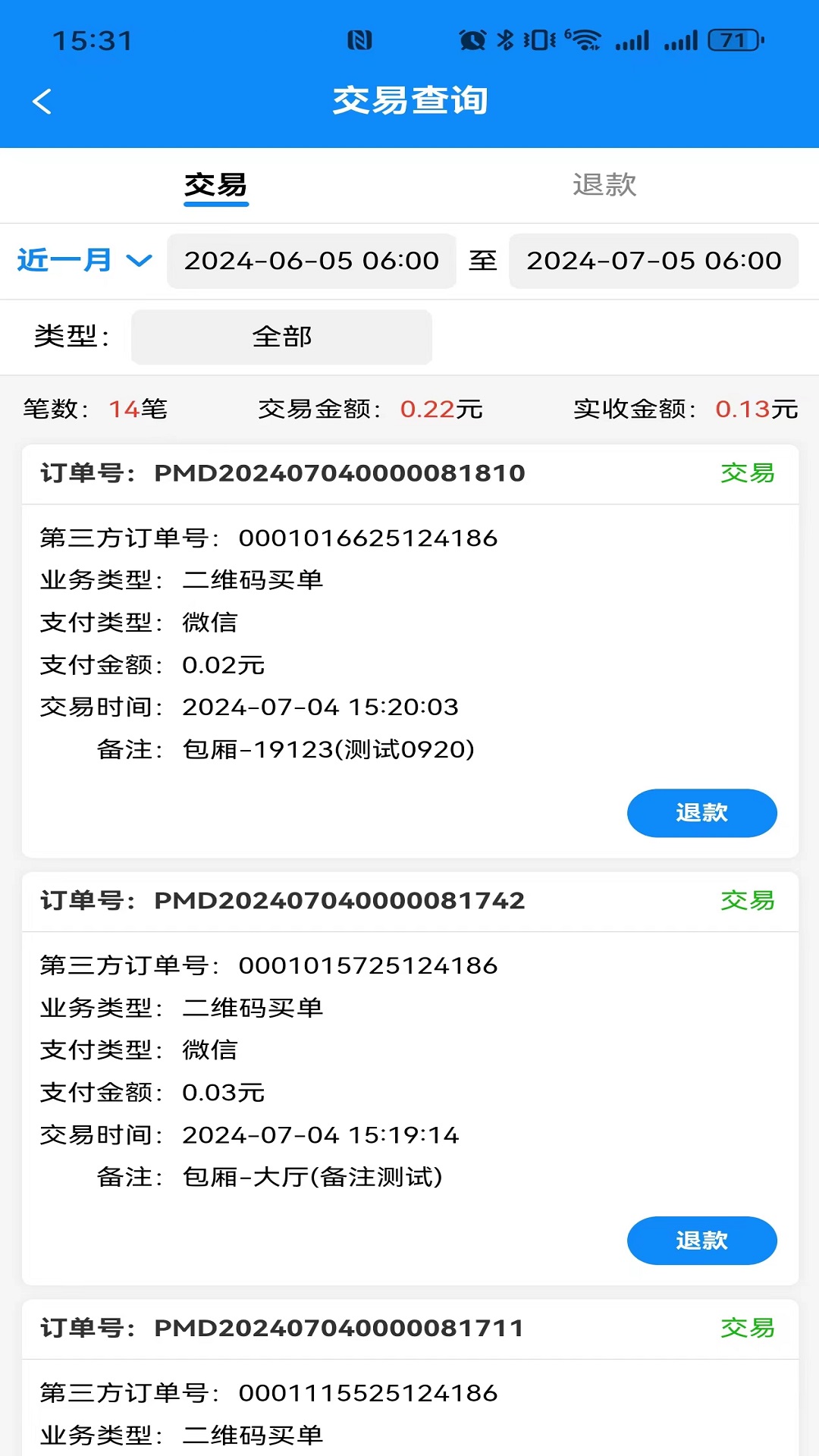The width and height of the screenshot is (819, 1456).
Task: Expand the 近一月 date range dropdown
Action: point(84,261)
